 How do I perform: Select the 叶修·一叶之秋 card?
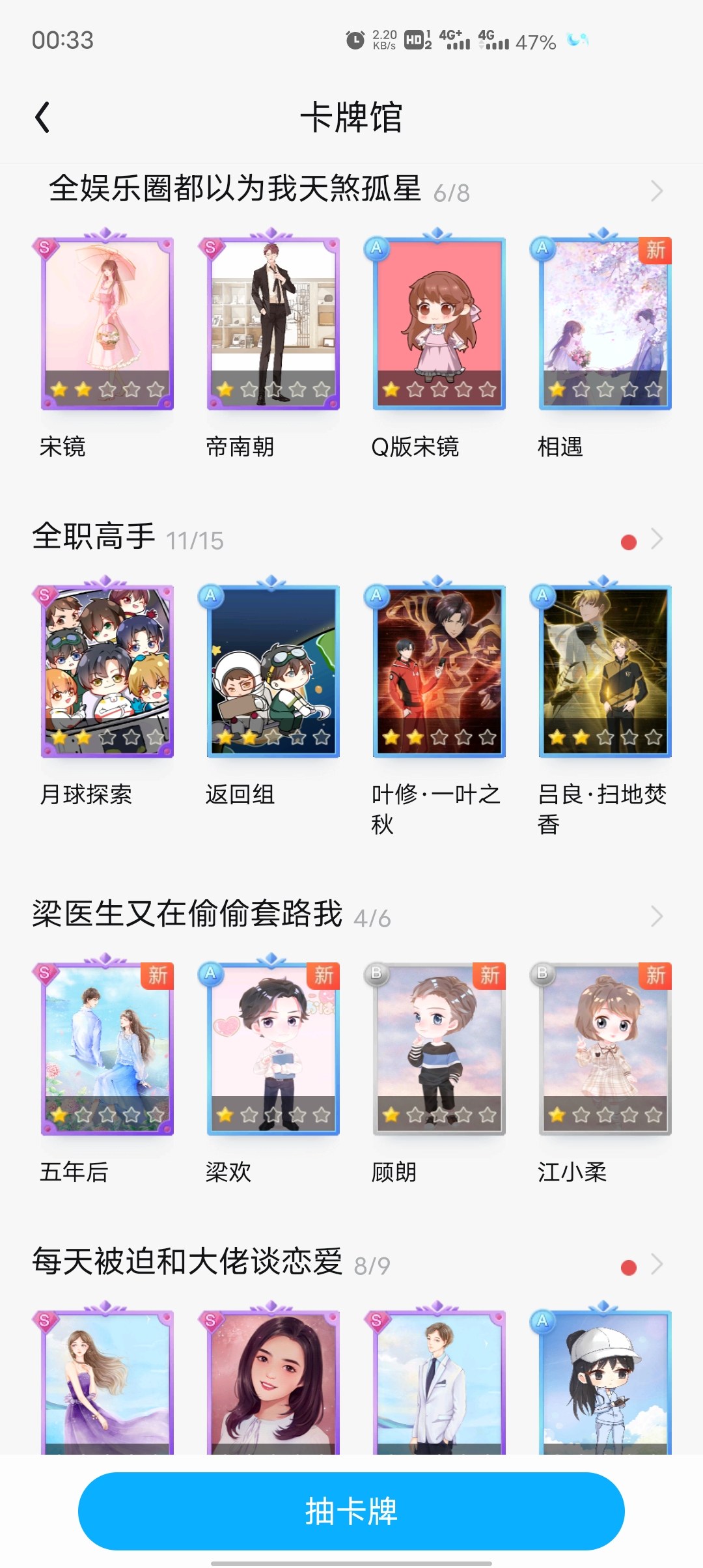439,671
